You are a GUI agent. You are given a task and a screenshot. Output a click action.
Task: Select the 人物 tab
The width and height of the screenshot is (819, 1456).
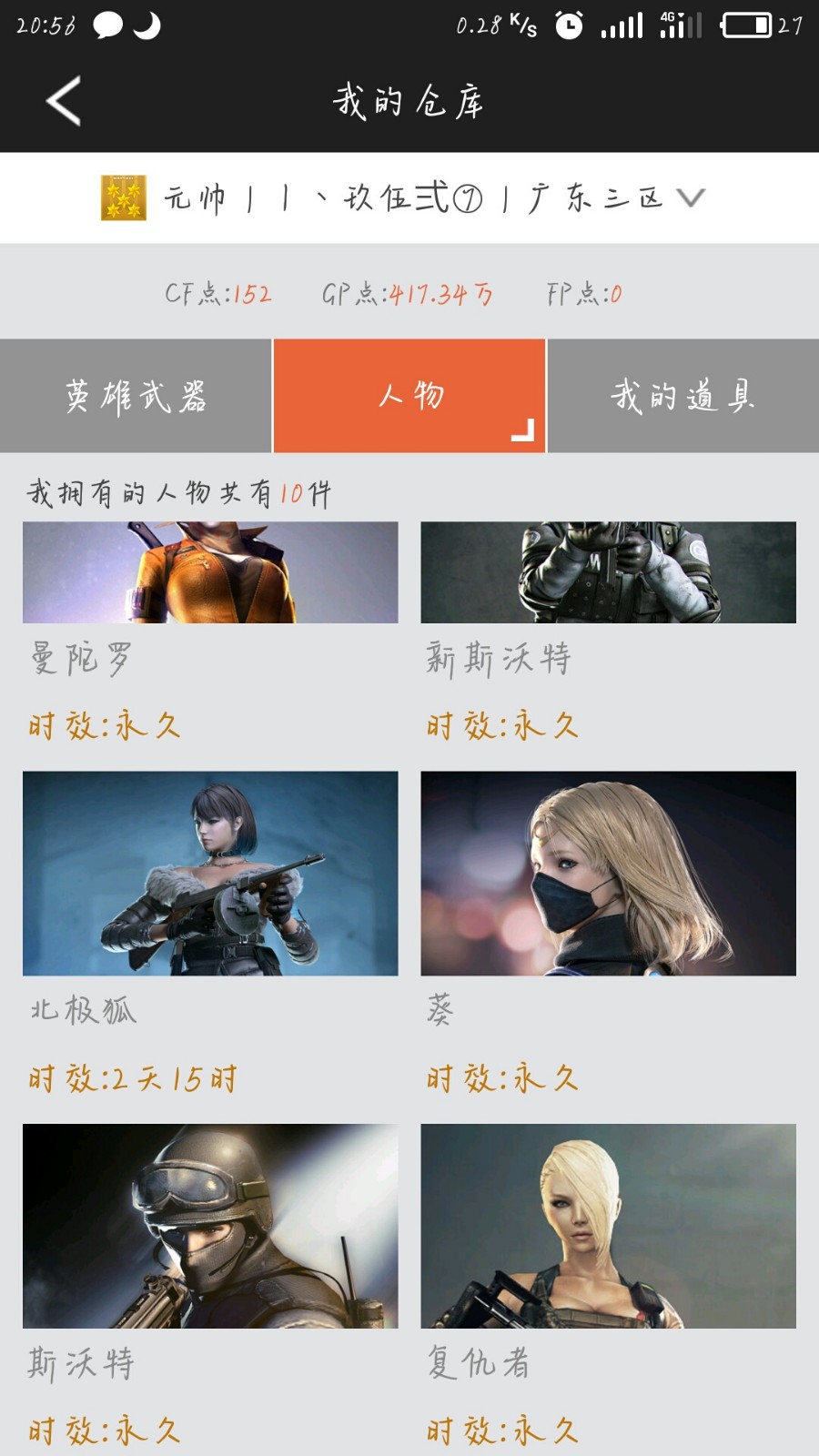click(x=409, y=396)
